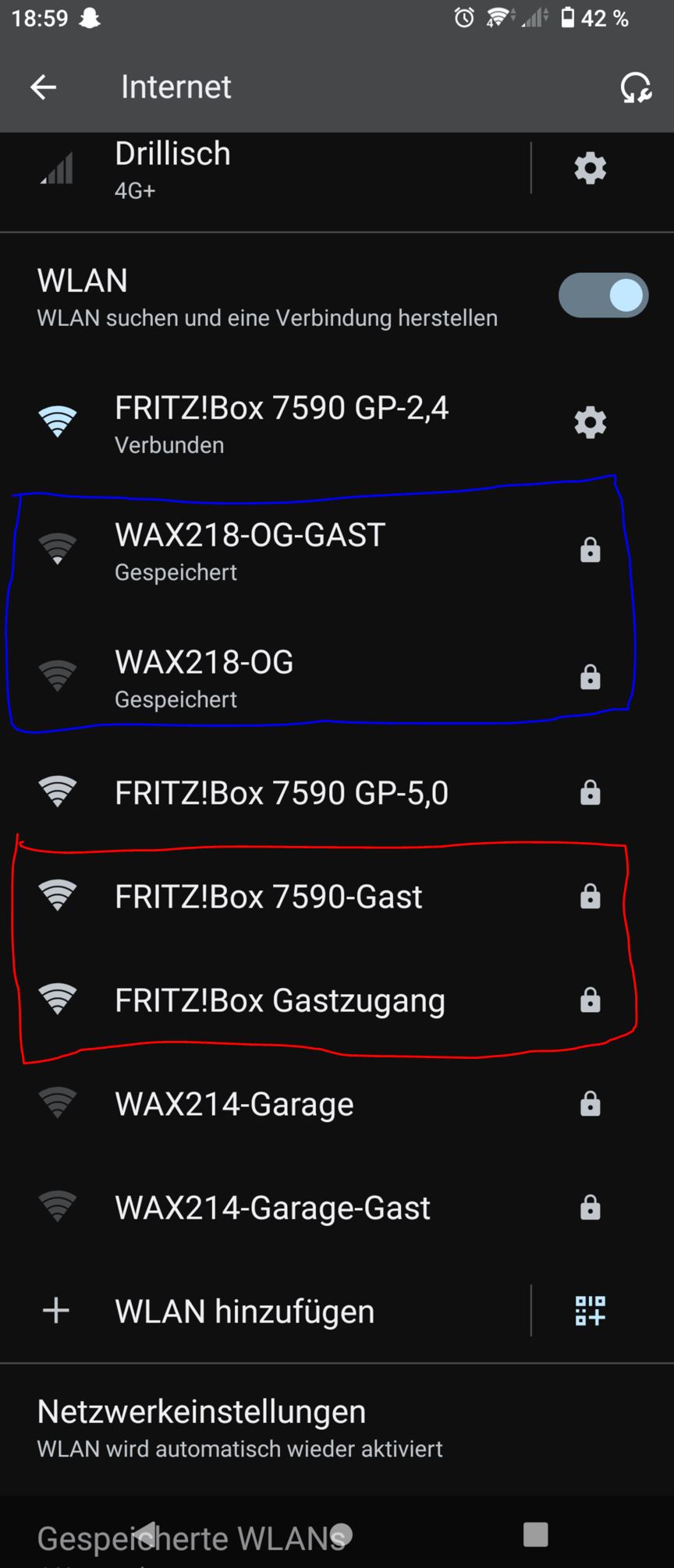The image size is (674, 1568).
Task: Go back from Internet settings
Action: point(43,87)
